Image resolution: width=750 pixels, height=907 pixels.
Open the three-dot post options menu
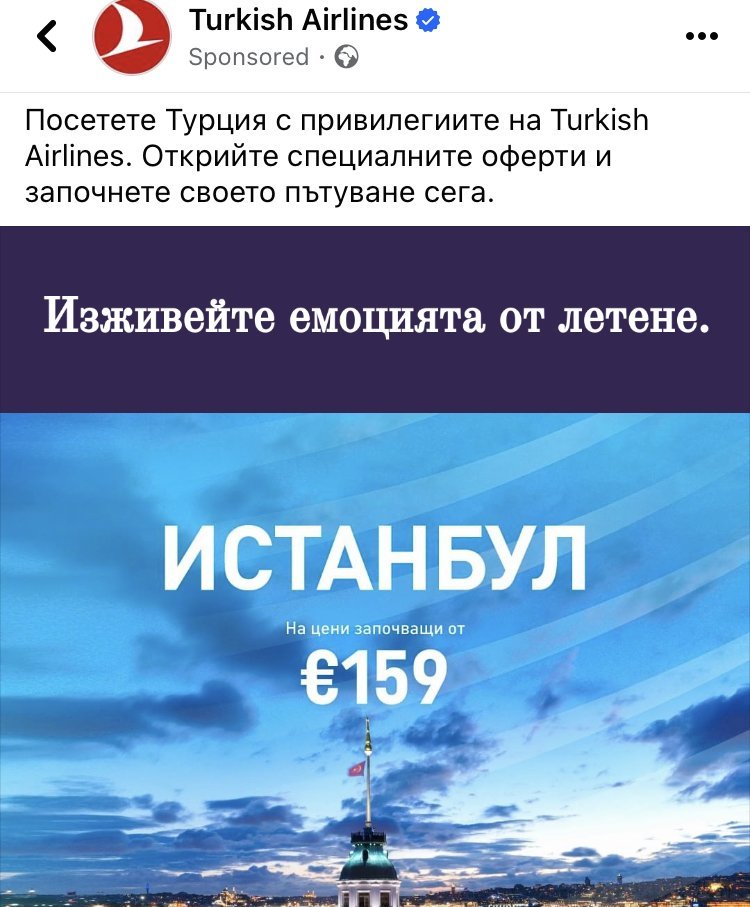point(701,36)
